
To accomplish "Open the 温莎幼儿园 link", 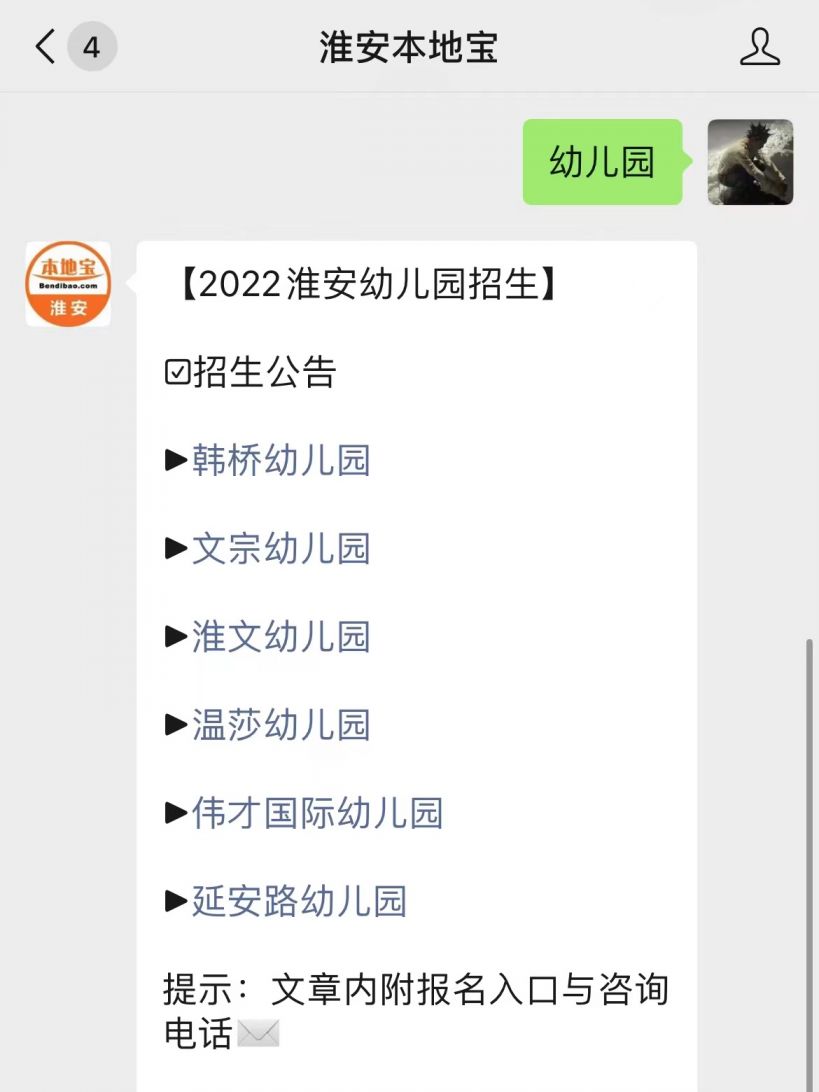I will tap(281, 725).
